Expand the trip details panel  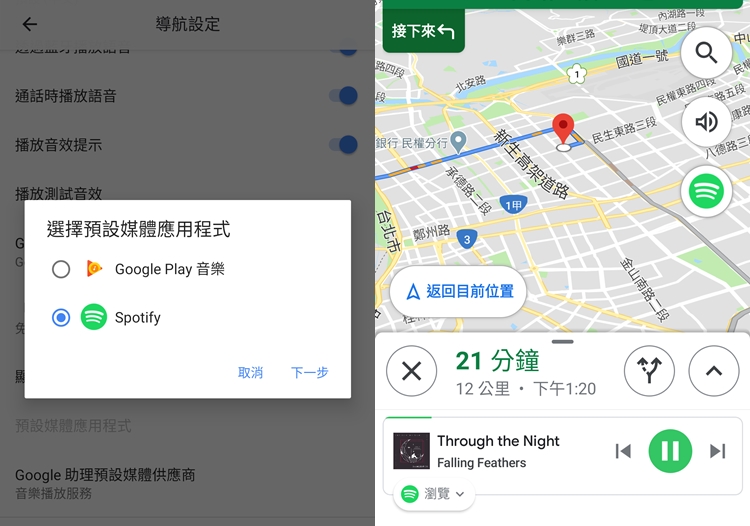tap(713, 371)
